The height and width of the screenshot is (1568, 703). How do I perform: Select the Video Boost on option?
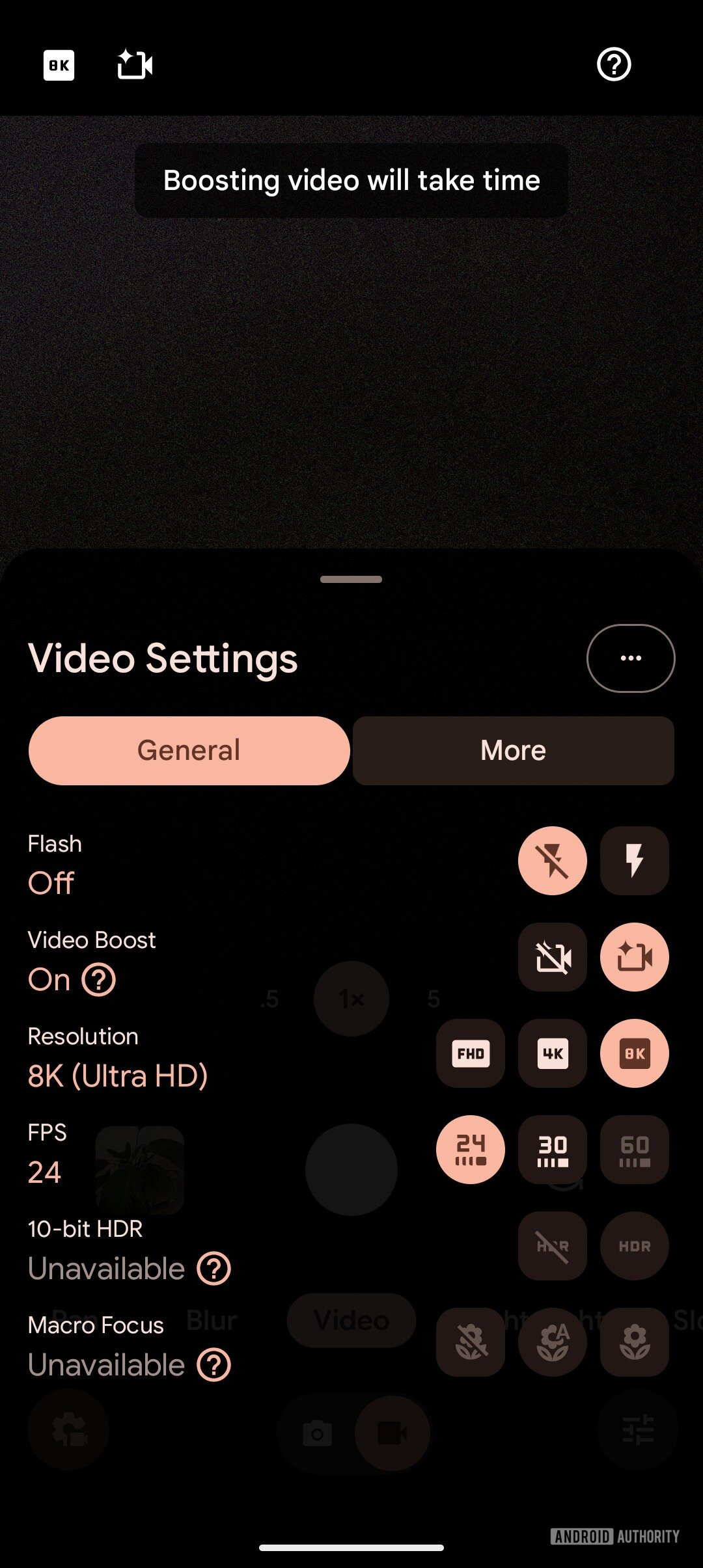[634, 957]
